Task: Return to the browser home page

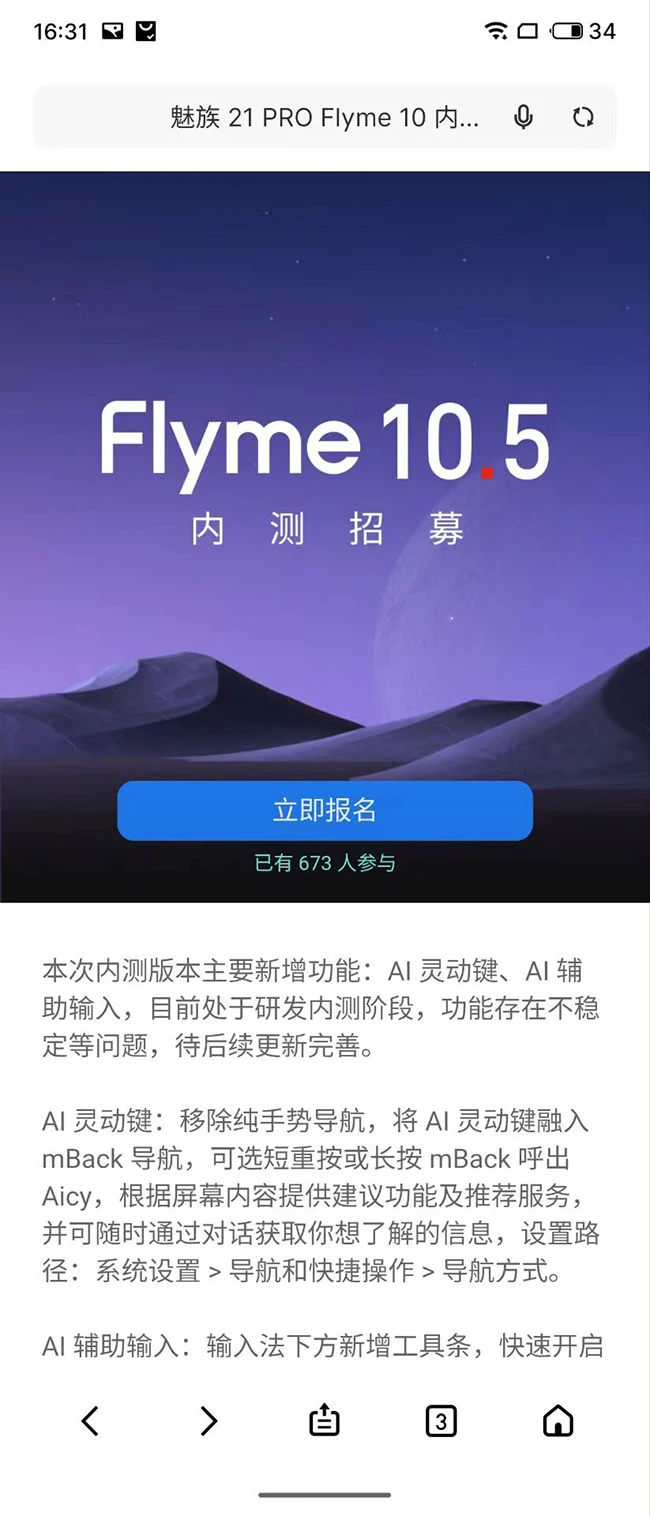Action: [x=558, y=1421]
